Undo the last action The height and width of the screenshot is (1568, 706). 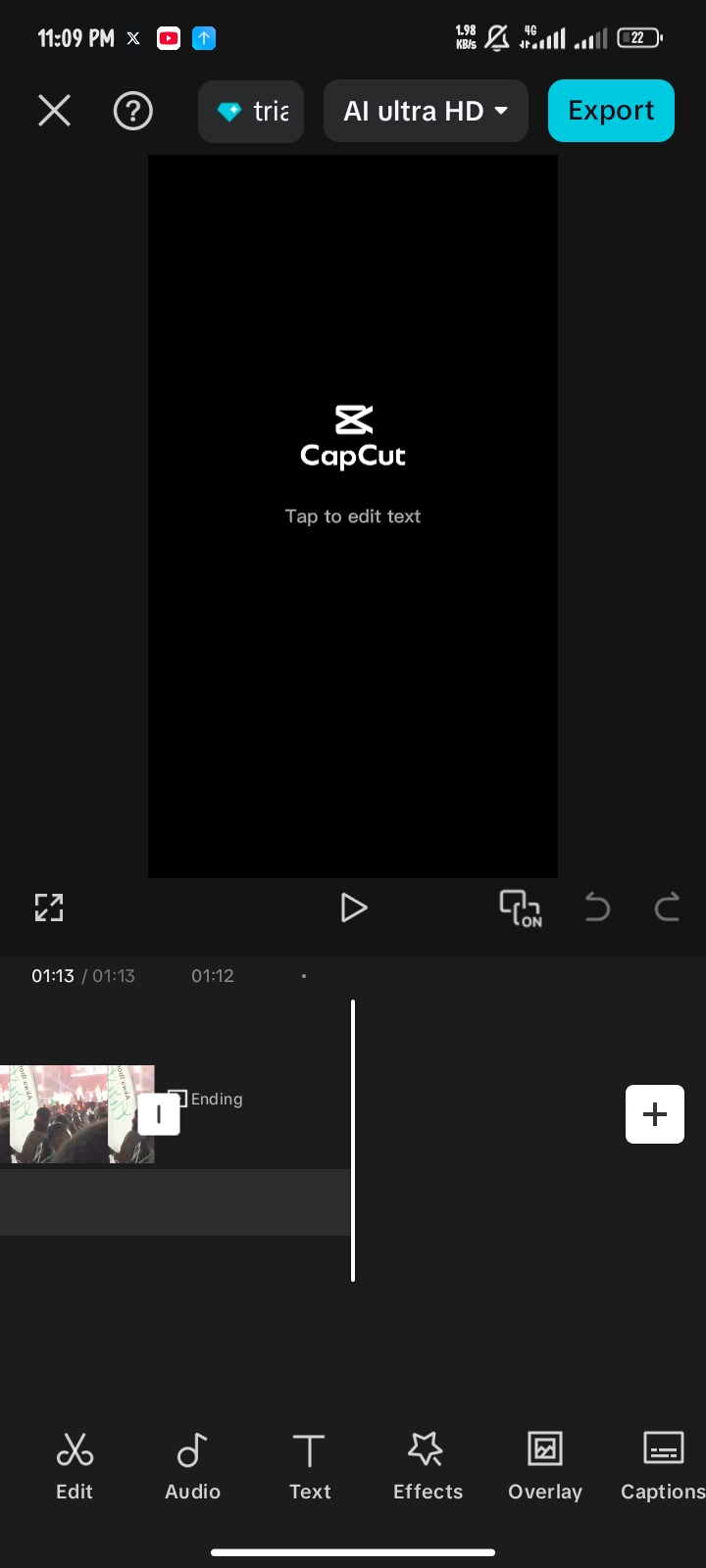[597, 907]
